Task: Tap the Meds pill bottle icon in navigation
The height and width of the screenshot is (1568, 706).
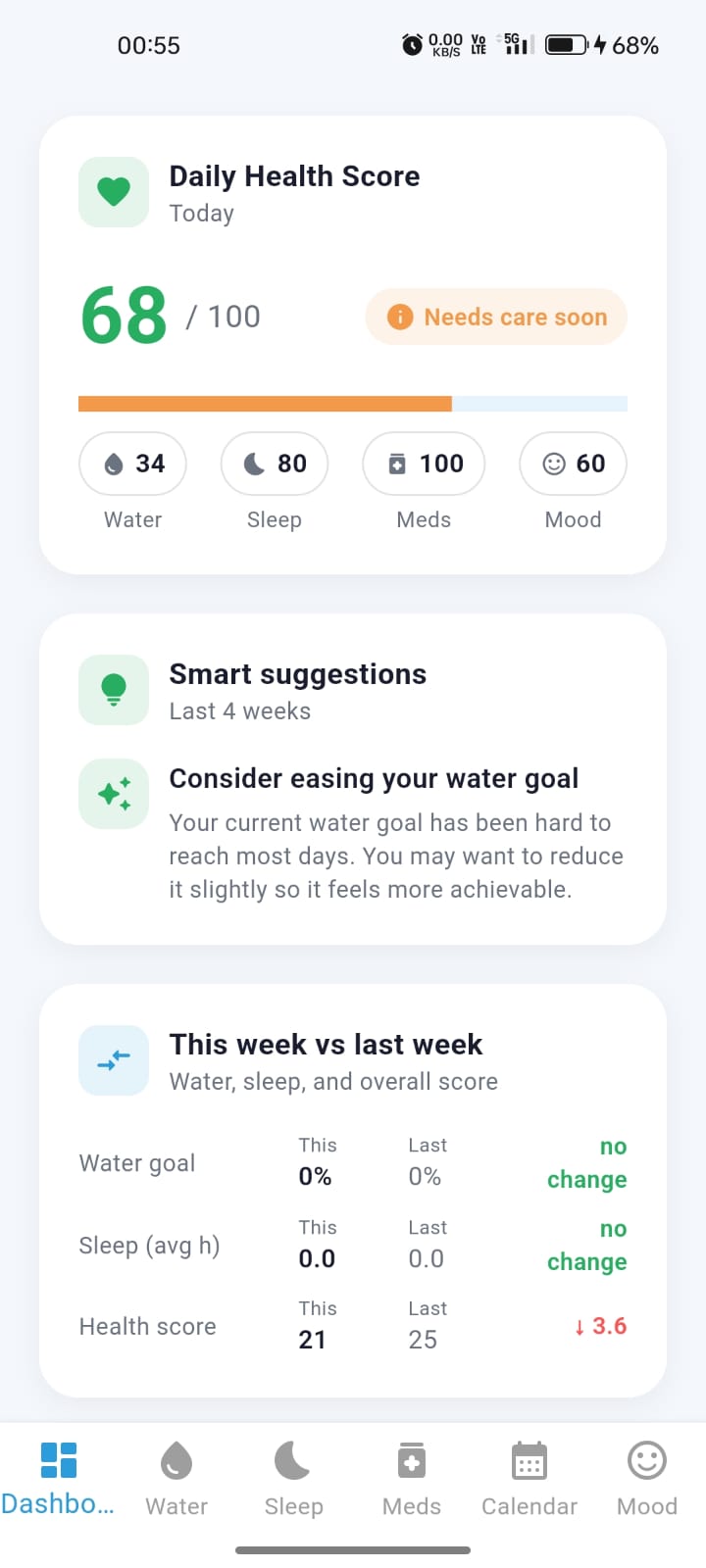Action: pyautogui.click(x=411, y=1460)
